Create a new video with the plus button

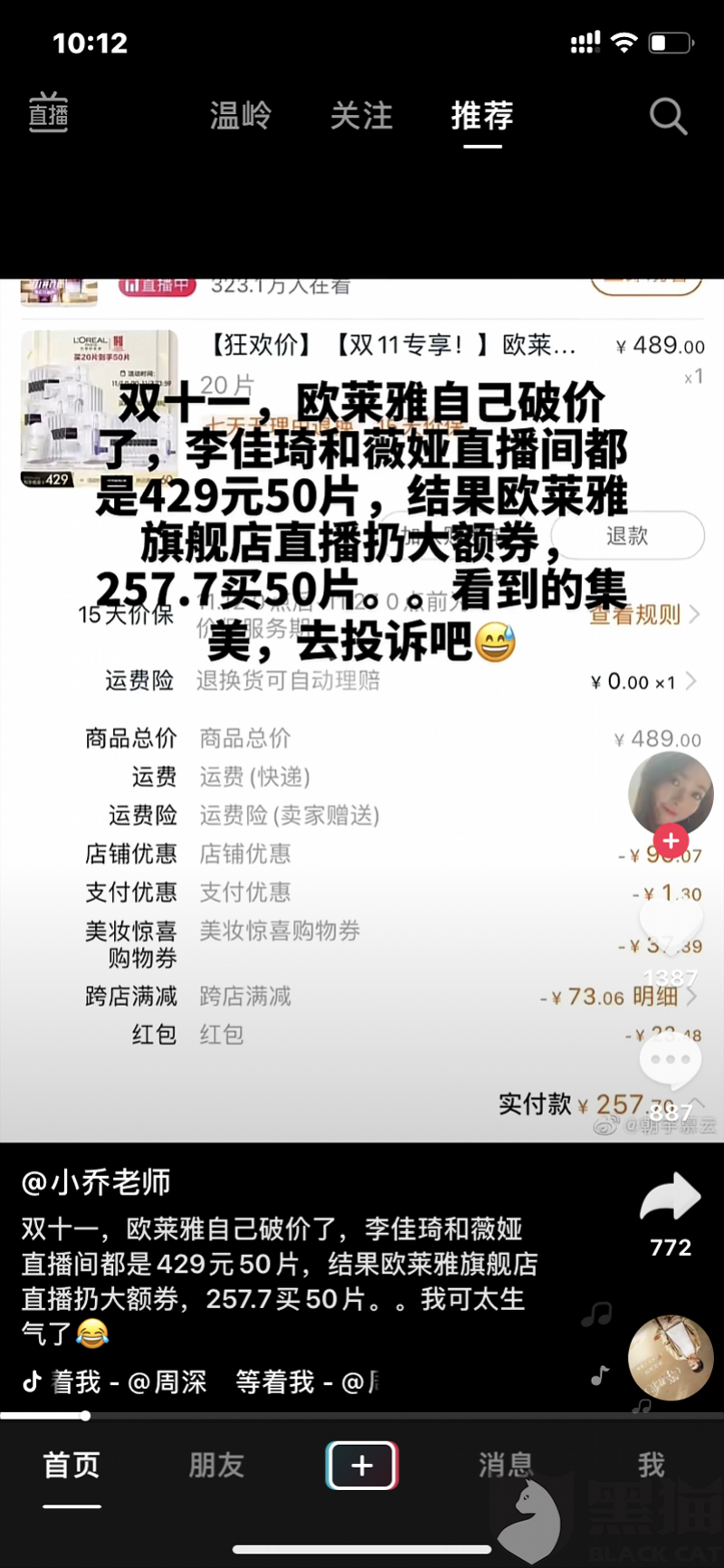point(362,1465)
